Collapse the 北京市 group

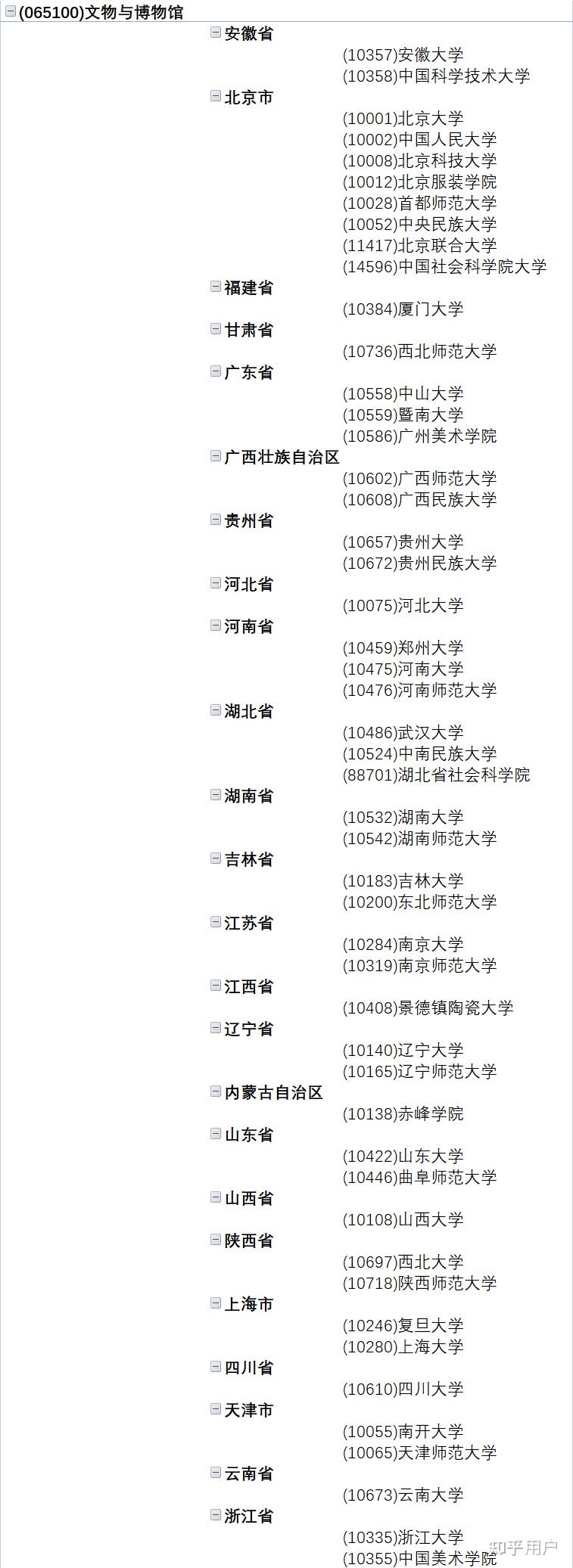(216, 96)
